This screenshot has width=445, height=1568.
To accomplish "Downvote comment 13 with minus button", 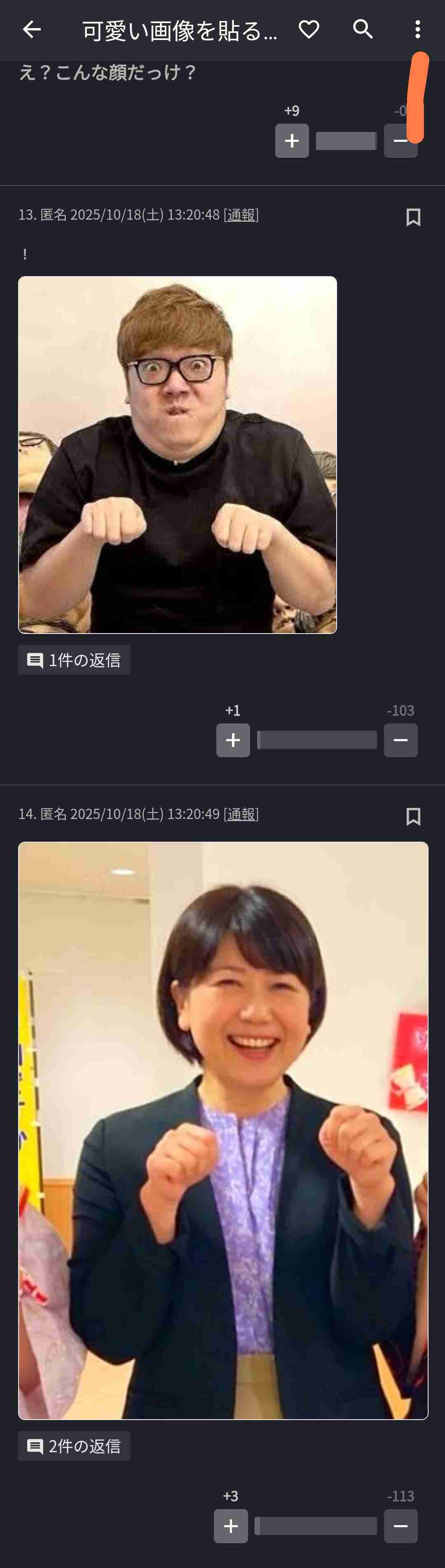I will click(400, 740).
